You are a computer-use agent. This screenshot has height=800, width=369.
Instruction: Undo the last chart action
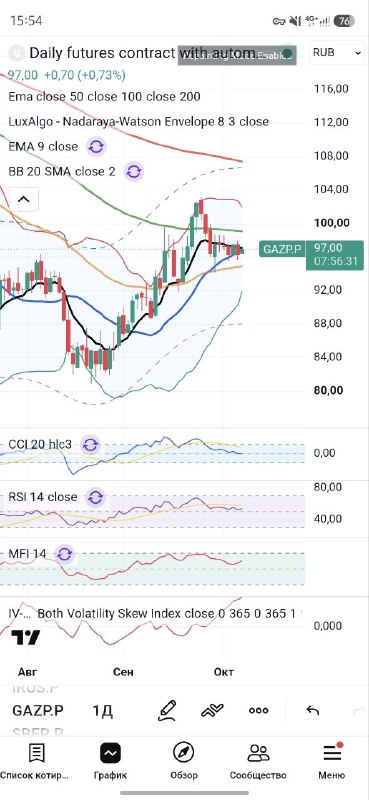point(312,710)
